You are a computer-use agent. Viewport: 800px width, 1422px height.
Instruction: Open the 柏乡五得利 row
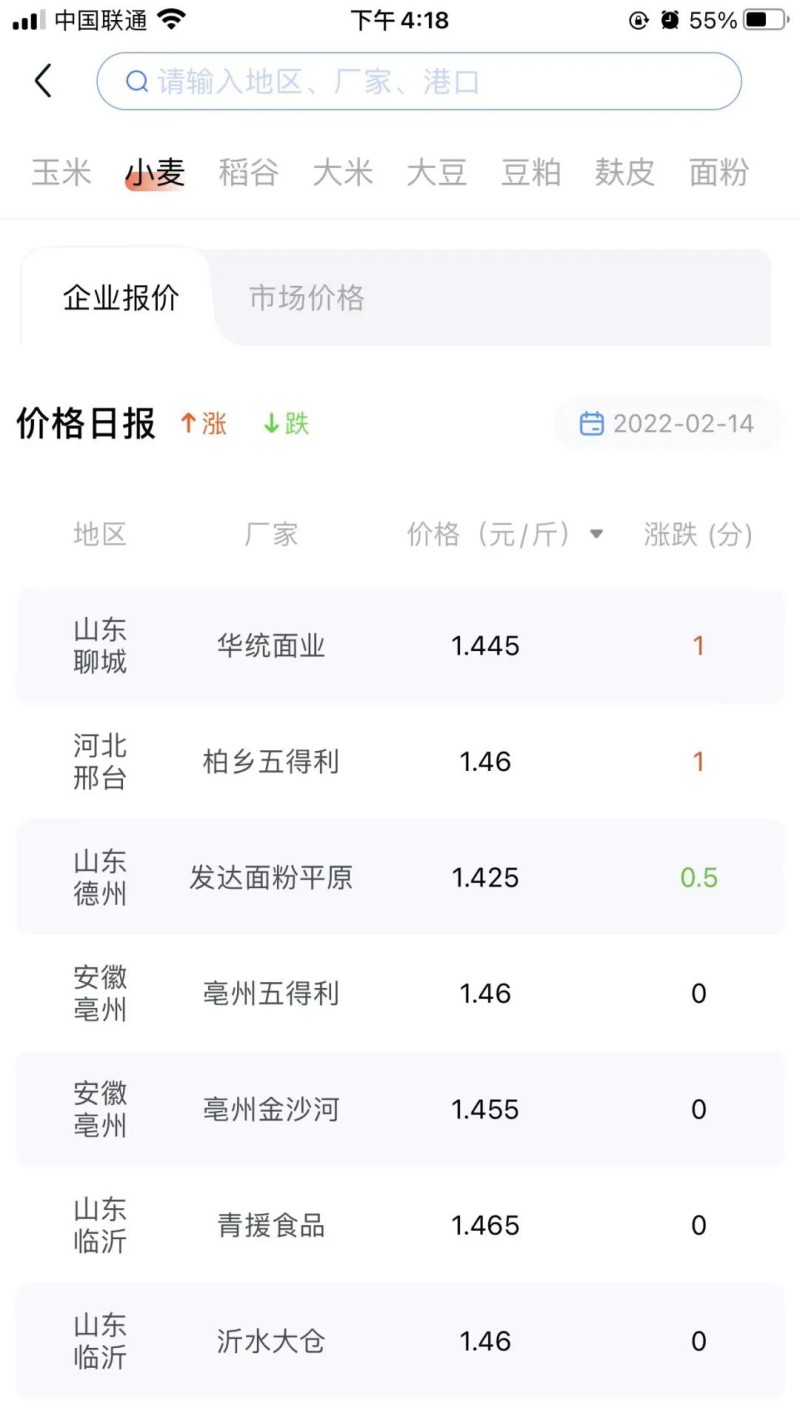400,762
